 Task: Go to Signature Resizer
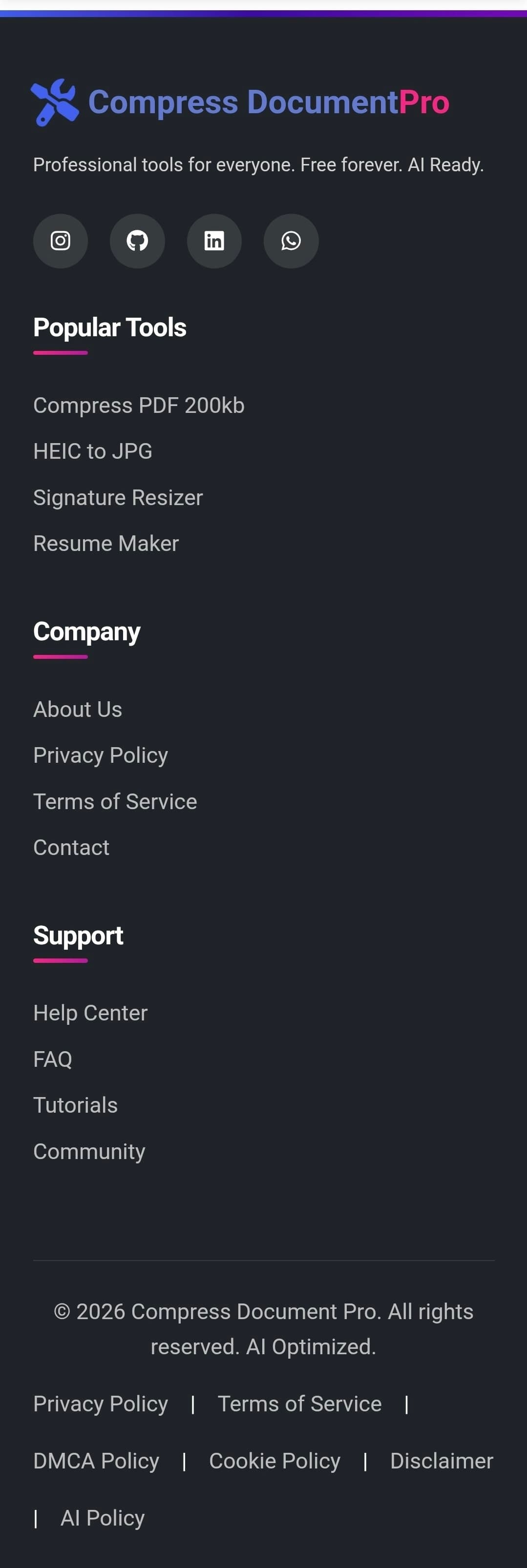tap(118, 497)
